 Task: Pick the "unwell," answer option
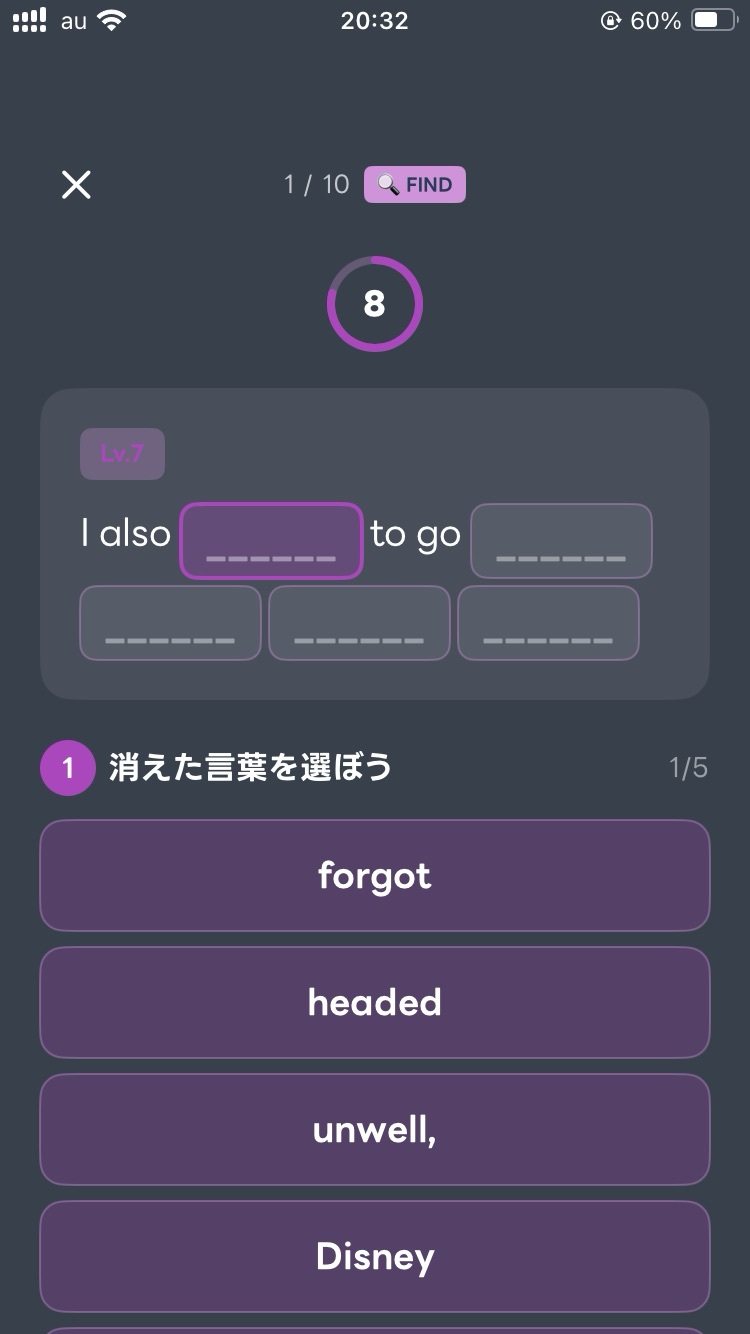click(375, 1129)
